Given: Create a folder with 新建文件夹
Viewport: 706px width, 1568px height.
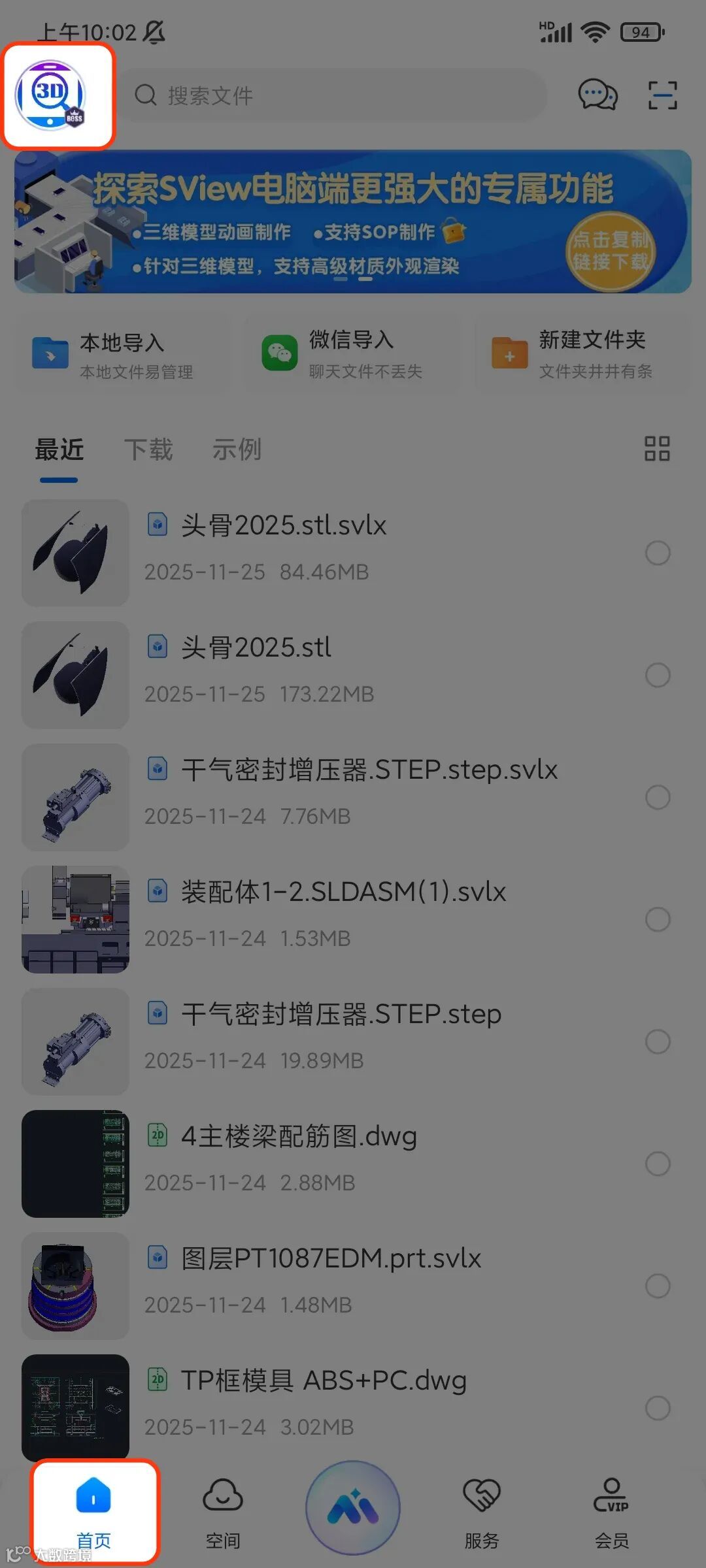Looking at the screenshot, I should pos(582,354).
